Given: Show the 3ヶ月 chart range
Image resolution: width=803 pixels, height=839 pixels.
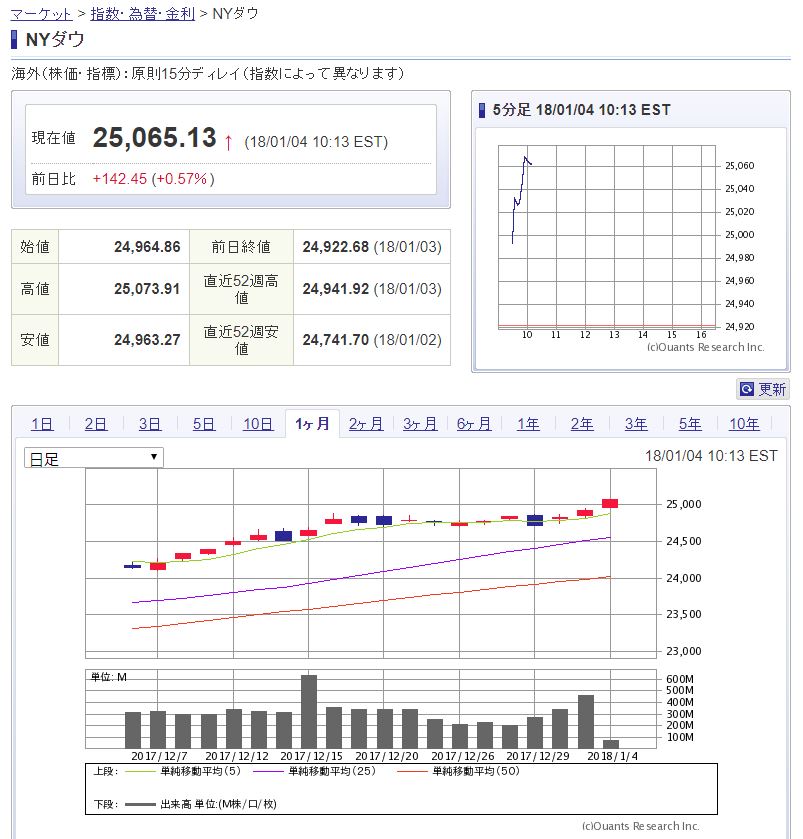Looking at the screenshot, I should (x=420, y=424).
